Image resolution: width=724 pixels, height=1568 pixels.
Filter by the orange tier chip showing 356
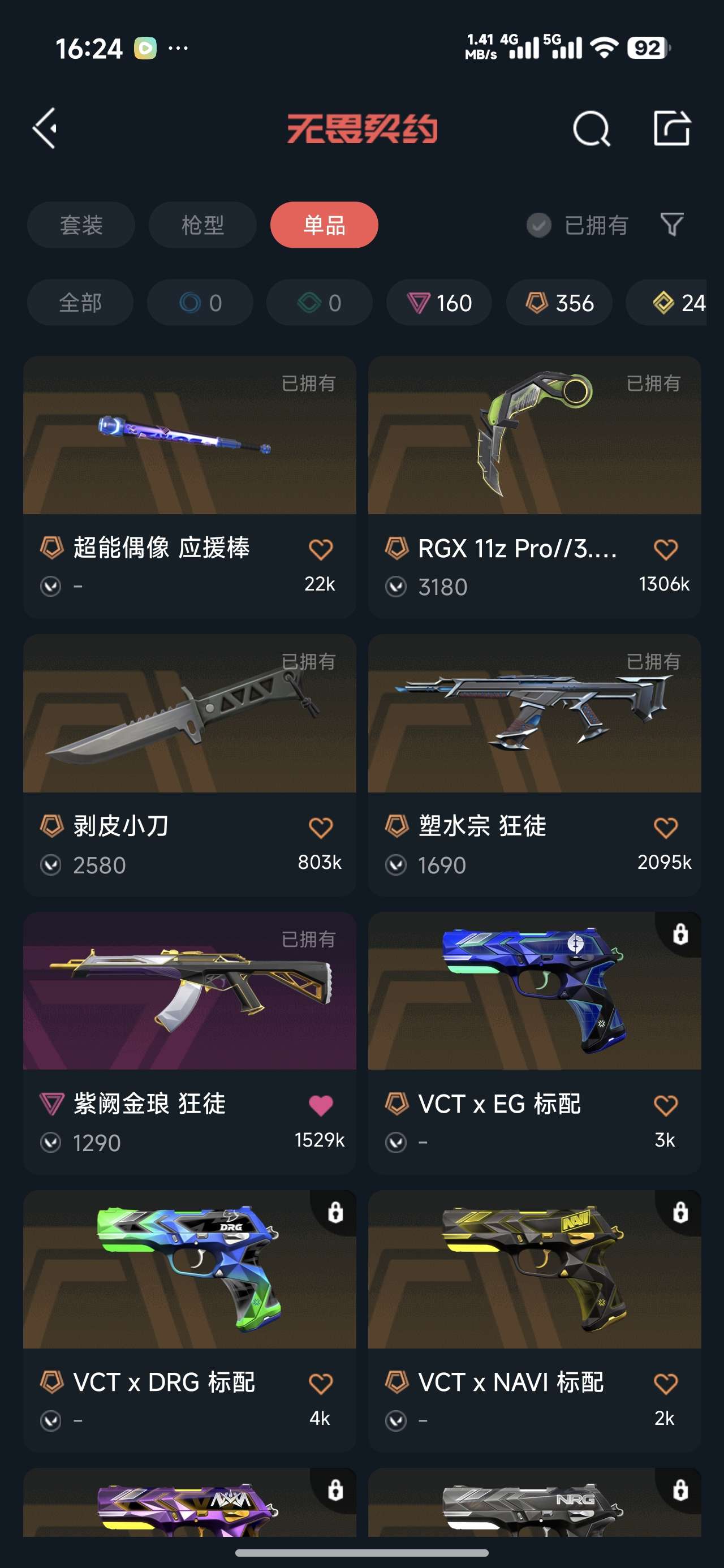pos(559,303)
